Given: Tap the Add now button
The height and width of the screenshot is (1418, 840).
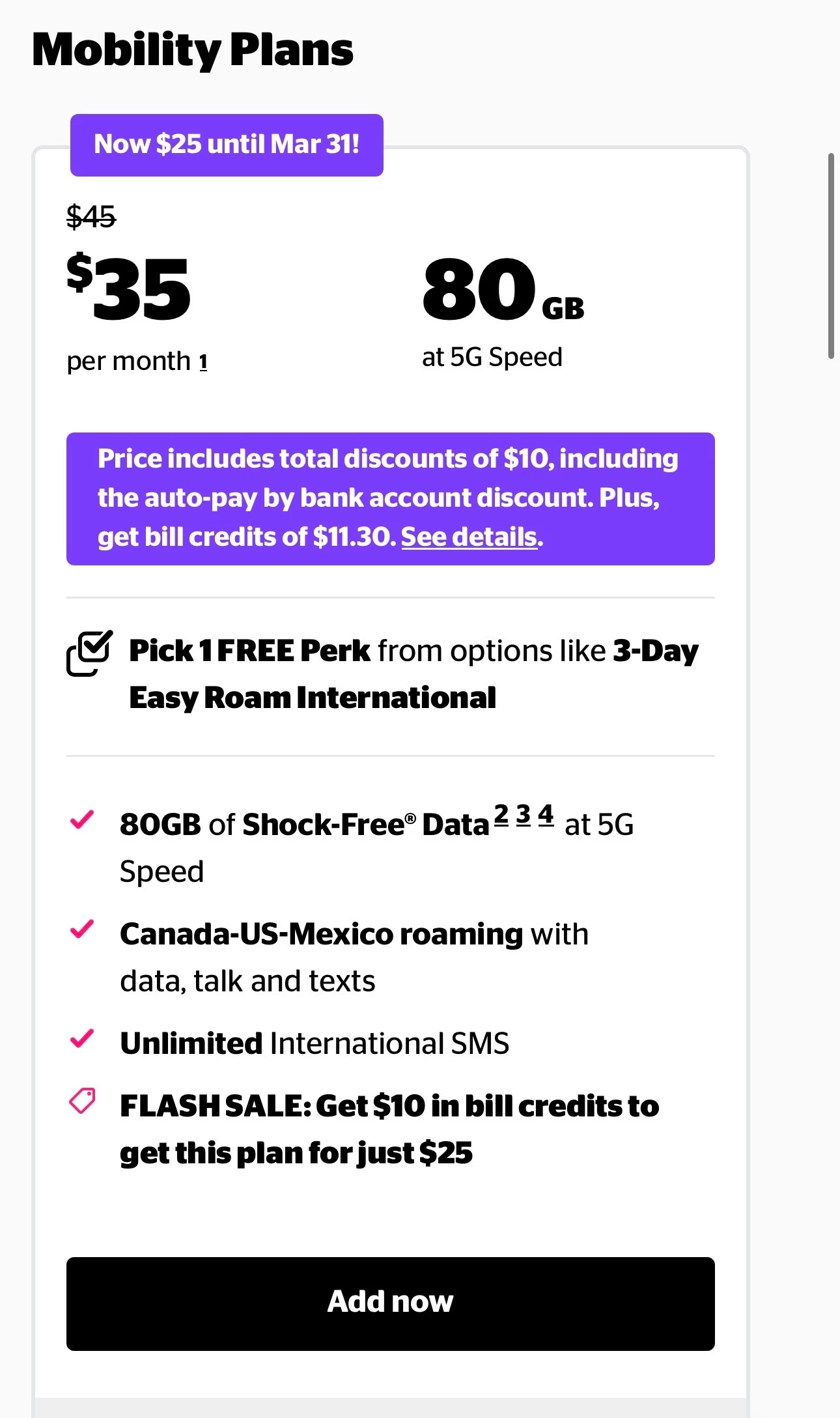Looking at the screenshot, I should (x=390, y=1303).
